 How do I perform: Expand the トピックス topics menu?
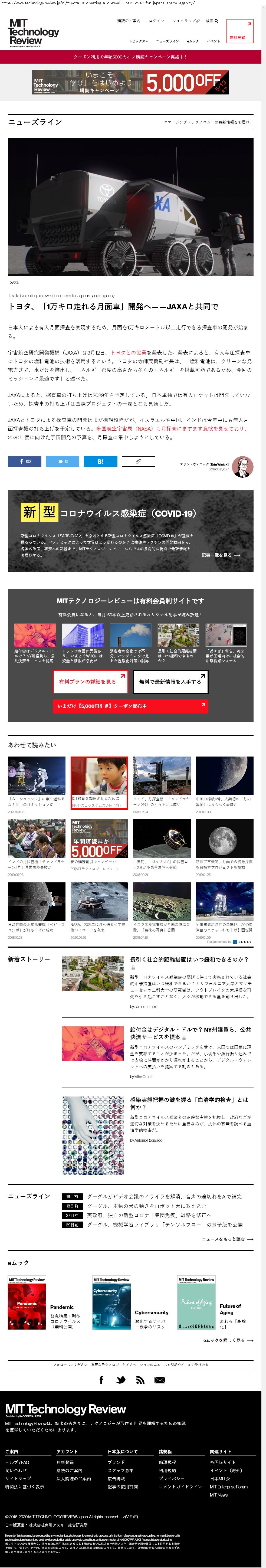(x=138, y=41)
